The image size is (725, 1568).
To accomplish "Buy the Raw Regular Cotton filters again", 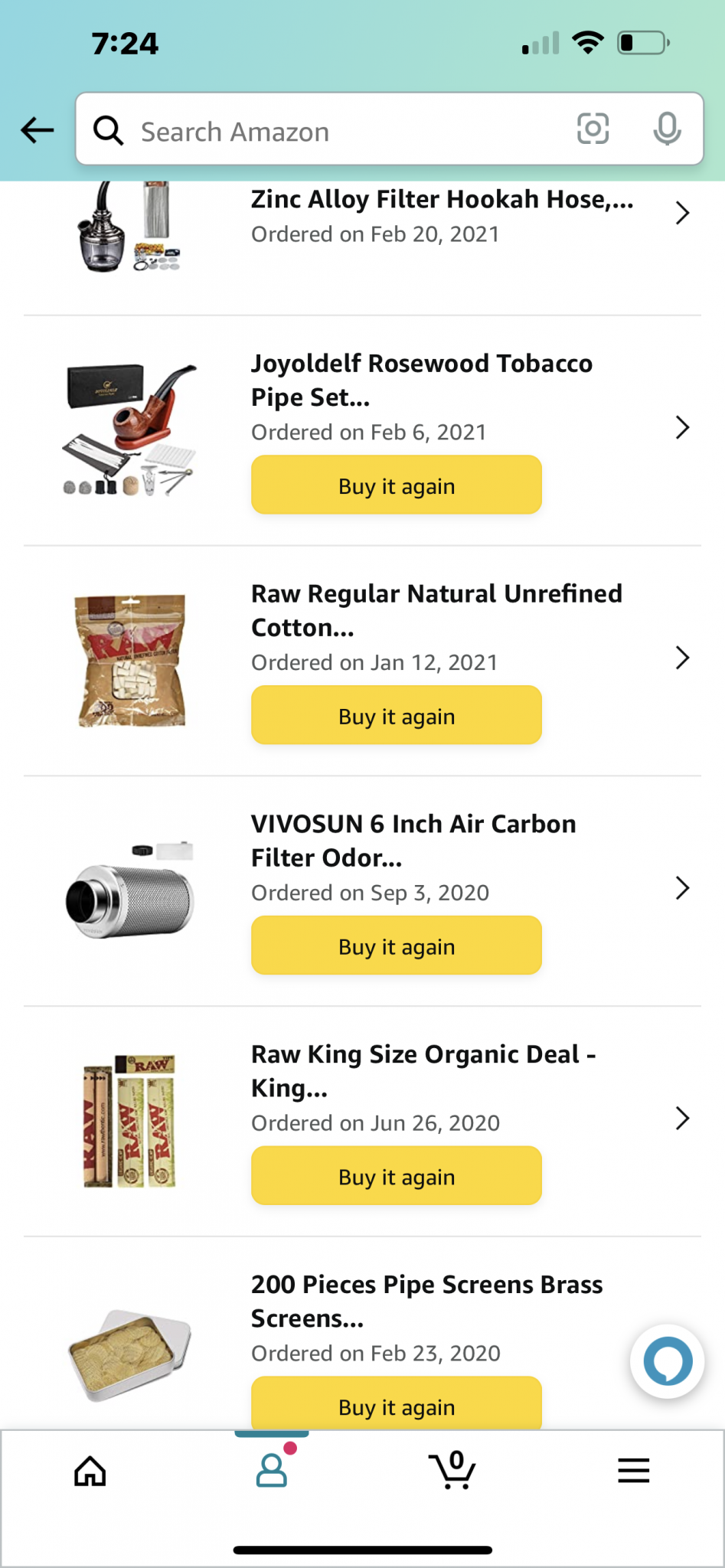I will coord(396,716).
